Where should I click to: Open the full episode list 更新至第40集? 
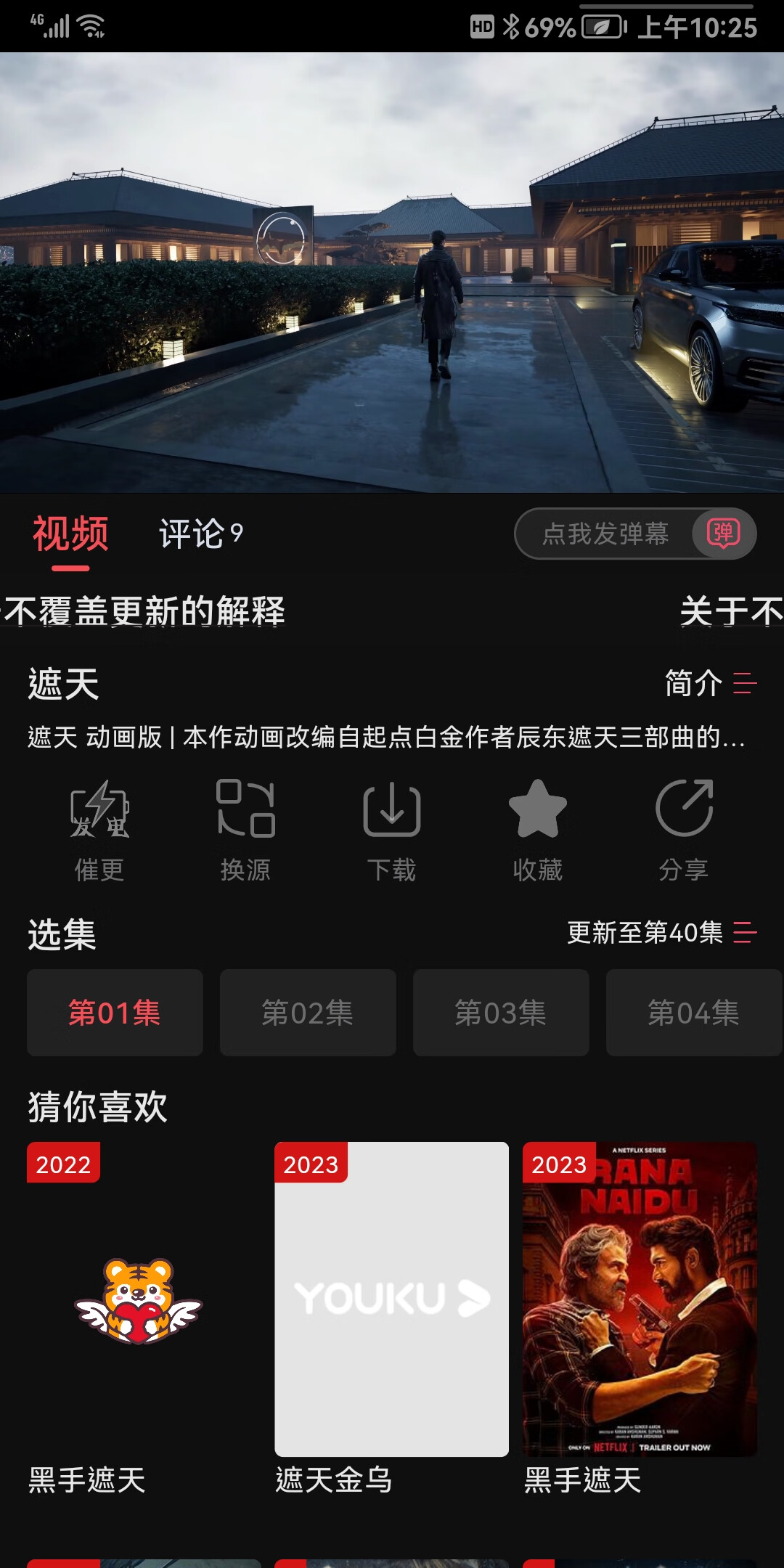pos(661,933)
